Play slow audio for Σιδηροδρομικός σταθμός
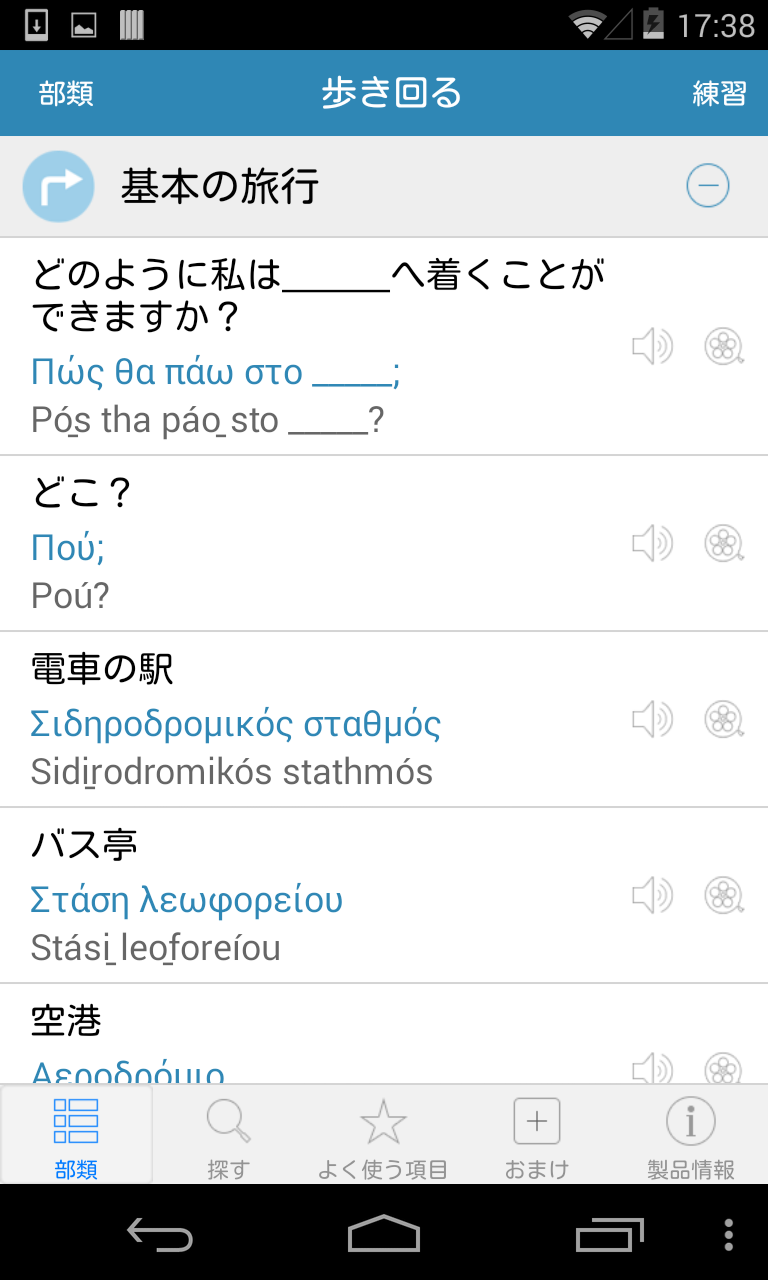Screen dimensions: 768x1280 (x=724, y=719)
